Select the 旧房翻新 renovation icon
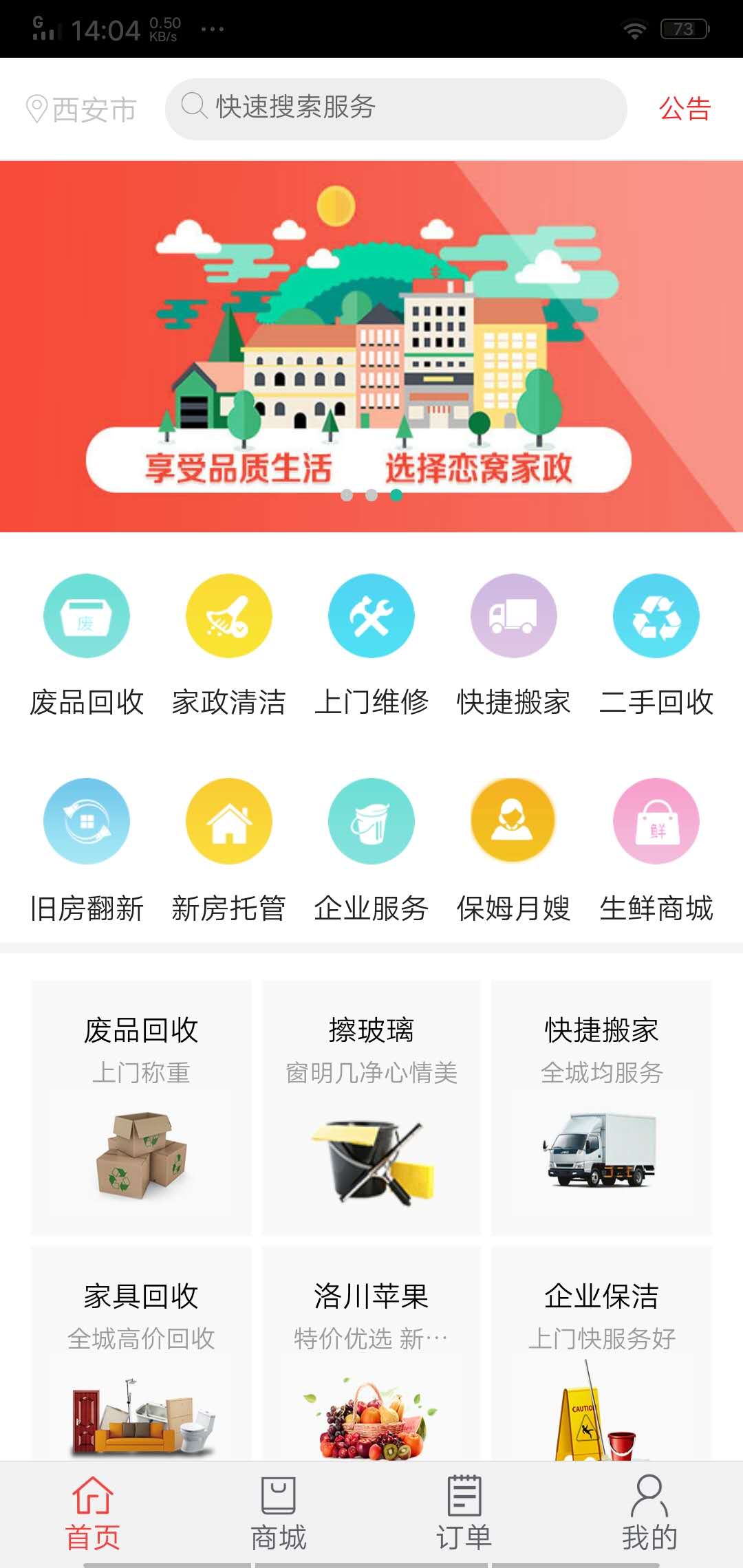The height and width of the screenshot is (1568, 743). click(86, 820)
